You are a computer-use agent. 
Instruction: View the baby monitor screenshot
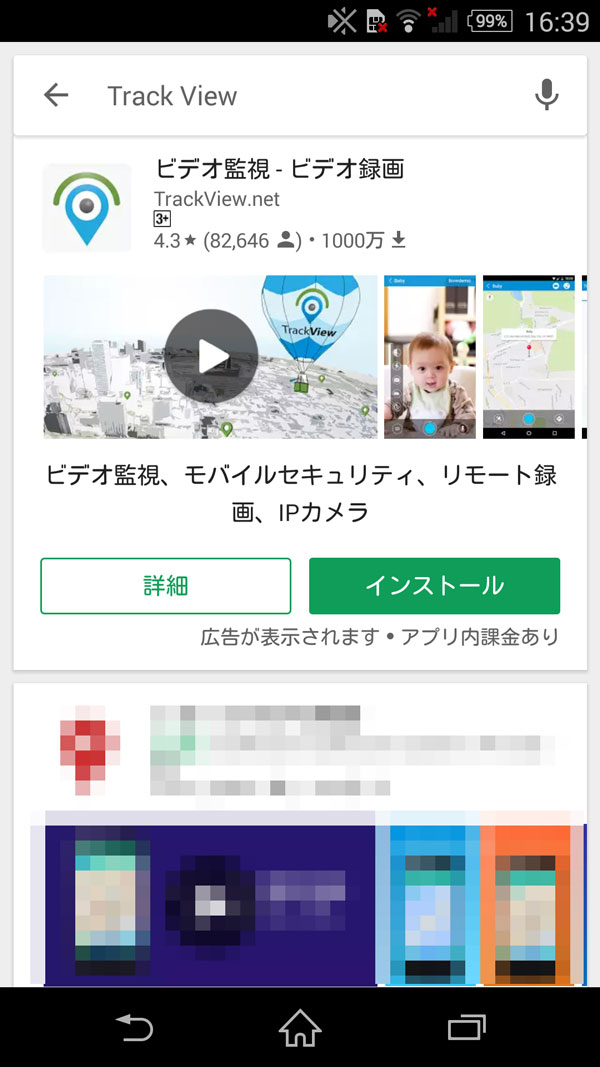click(429, 357)
